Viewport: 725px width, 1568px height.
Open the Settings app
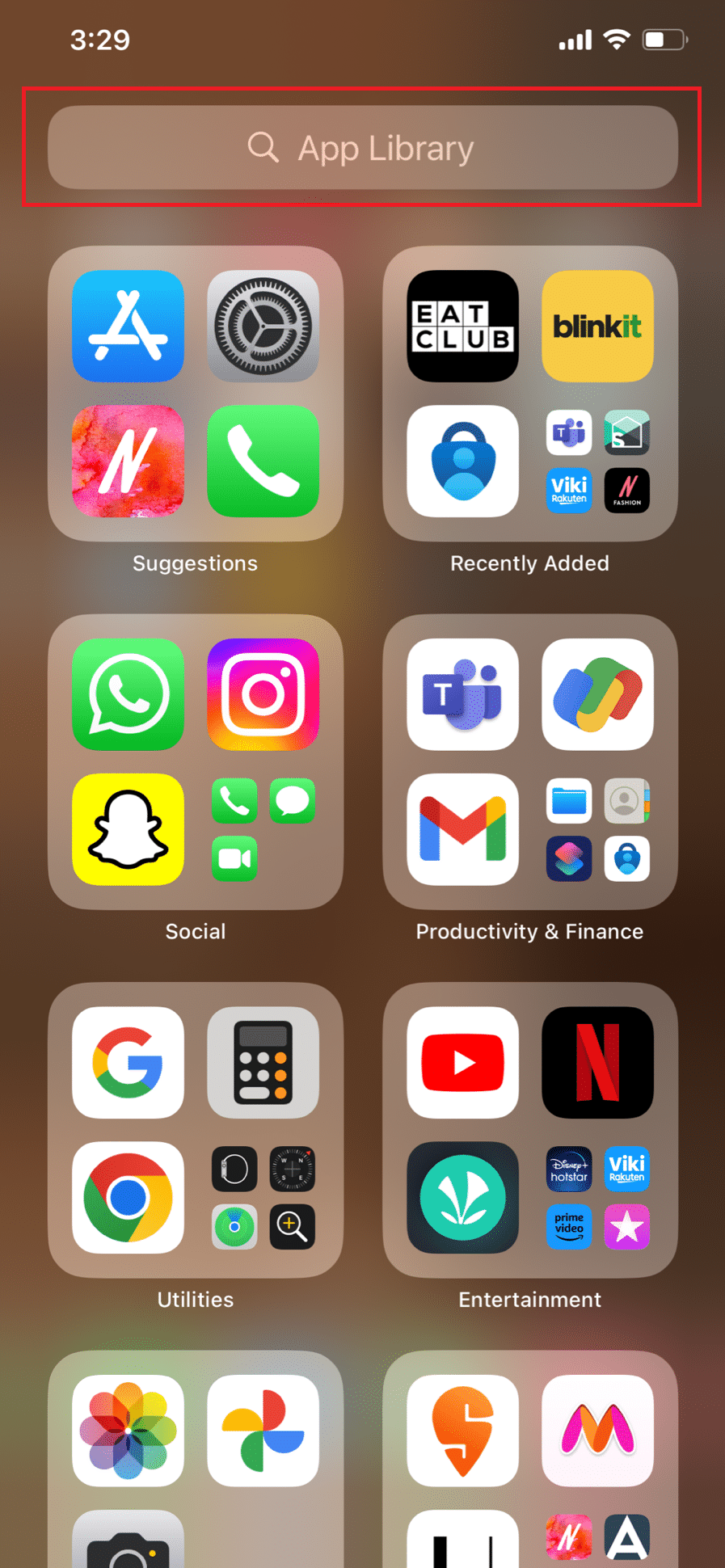coord(263,326)
